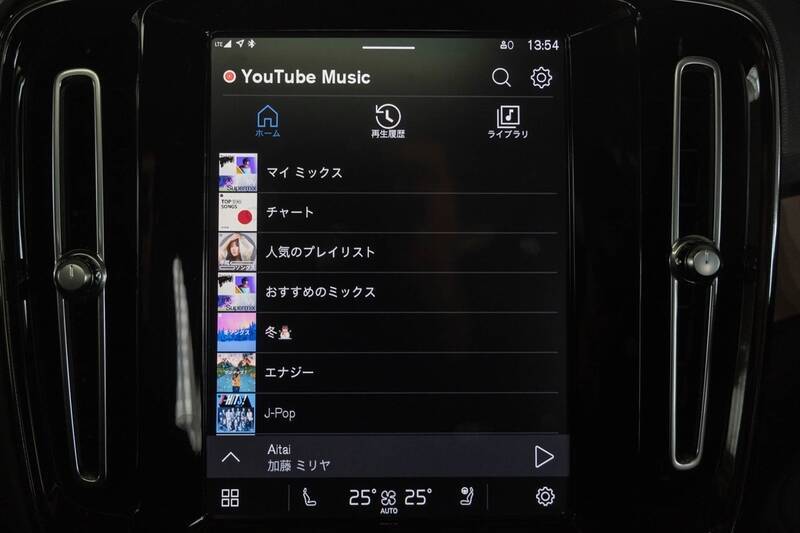The width and height of the screenshot is (800, 533).
Task: Open the J-Pop category
Action: click(385, 412)
